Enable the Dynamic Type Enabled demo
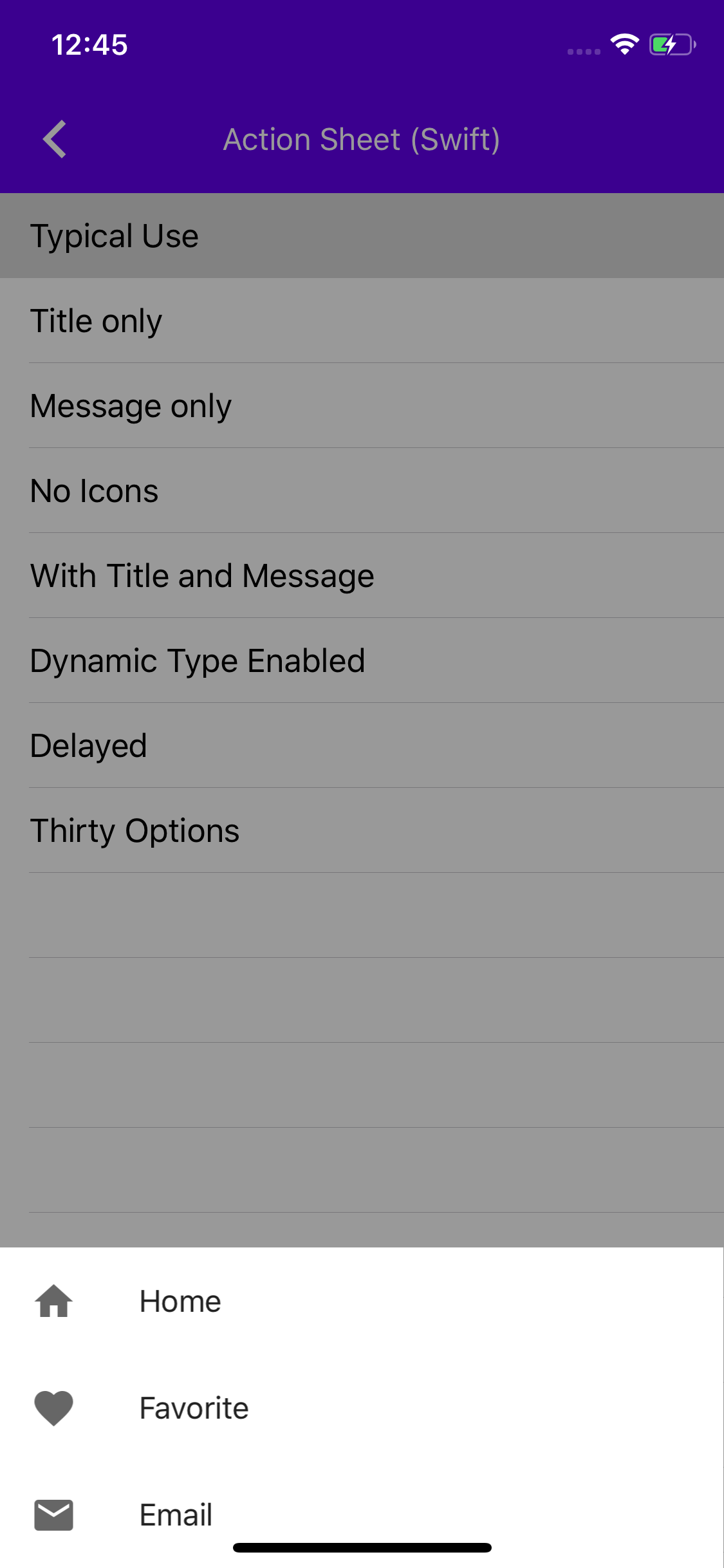This screenshot has height=1568, width=724. coord(198,660)
